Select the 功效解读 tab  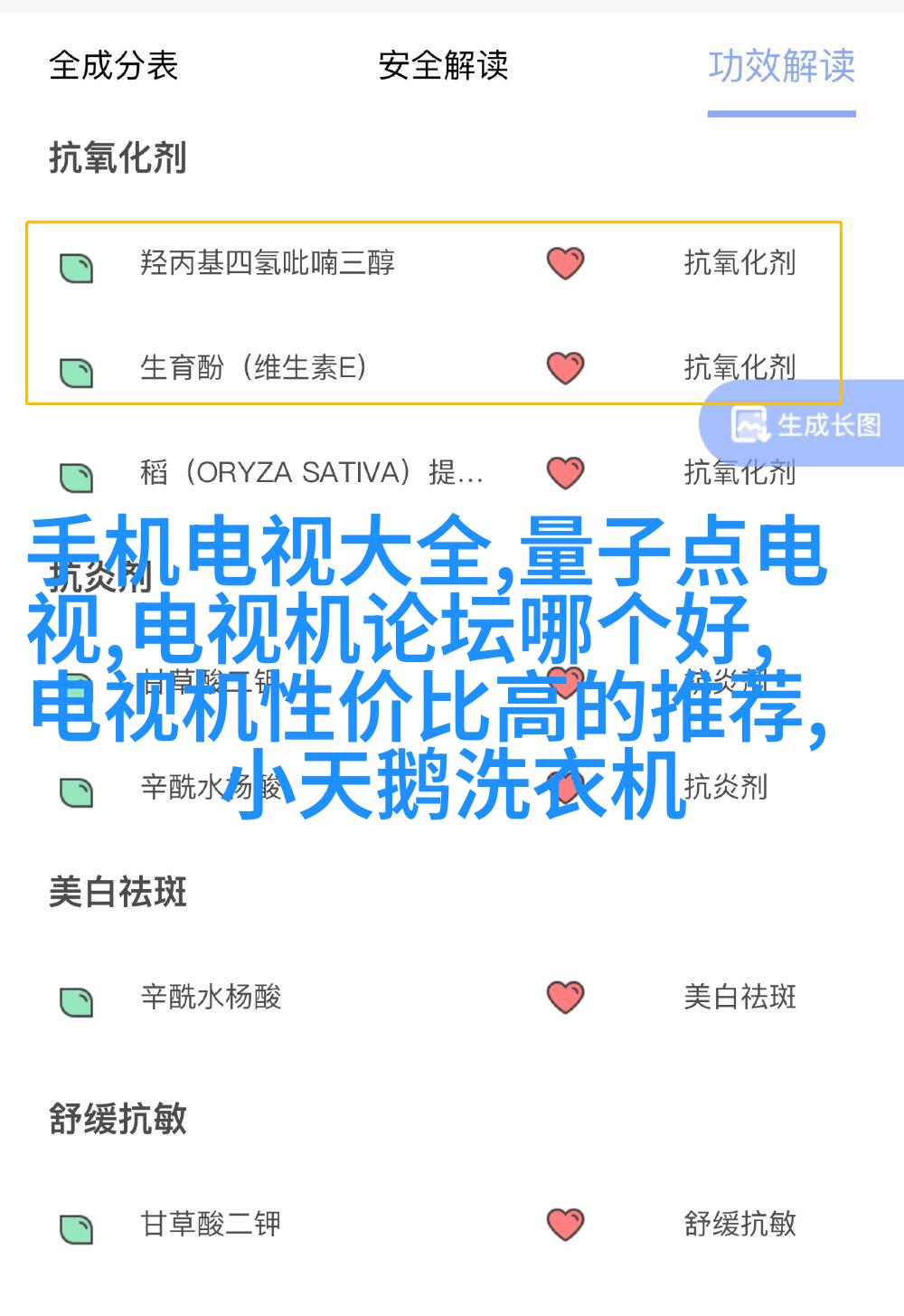click(781, 66)
